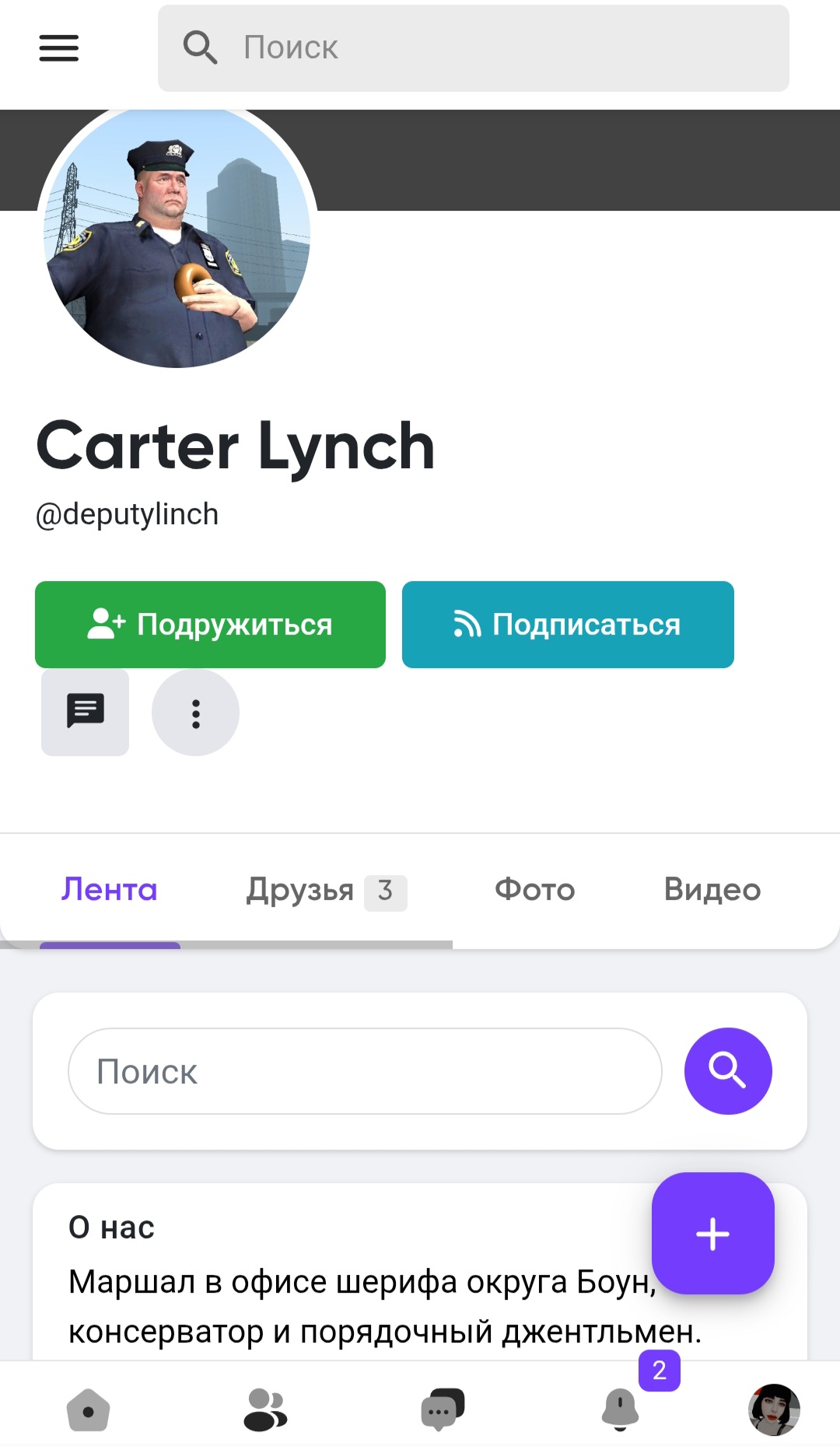Switch to the Лента tab
The image size is (840, 1446).
point(110,890)
